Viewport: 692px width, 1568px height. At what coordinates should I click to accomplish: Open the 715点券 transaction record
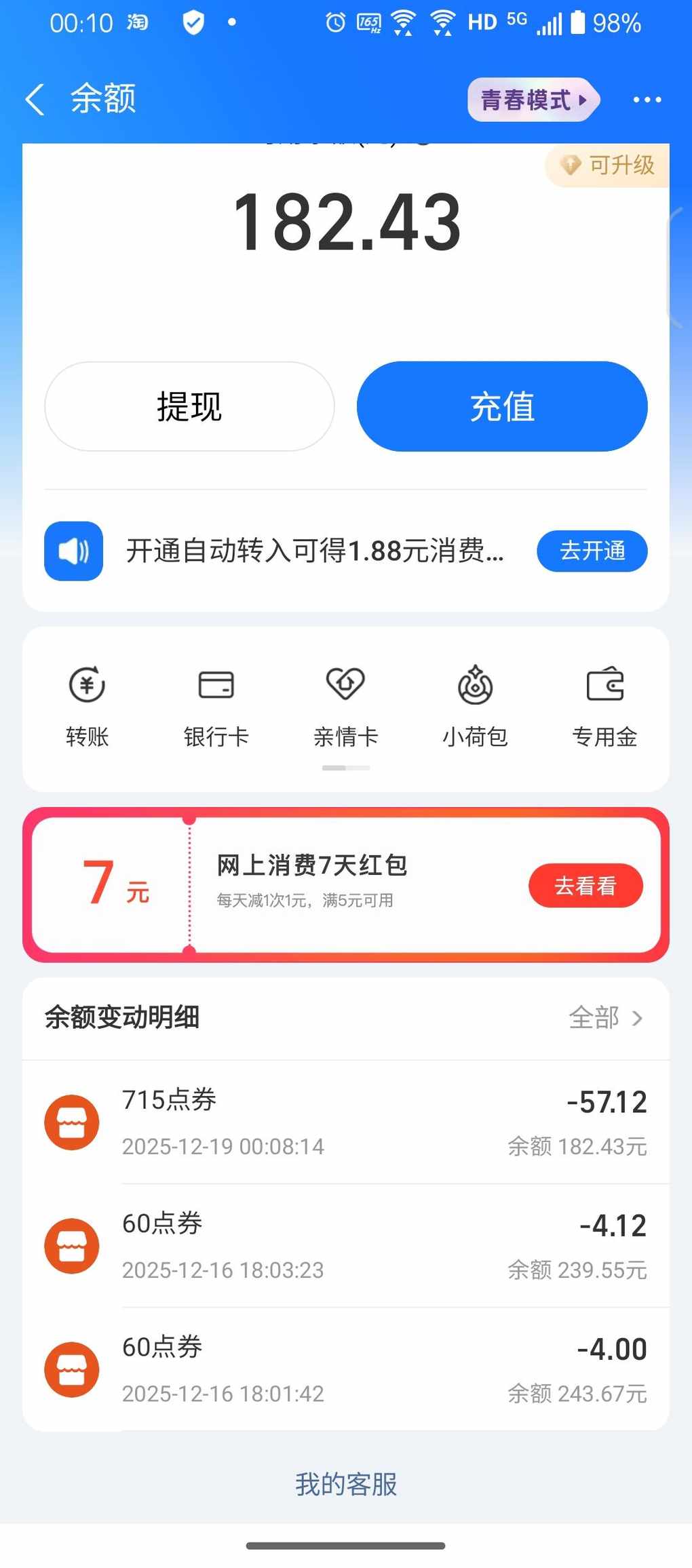tap(346, 1122)
